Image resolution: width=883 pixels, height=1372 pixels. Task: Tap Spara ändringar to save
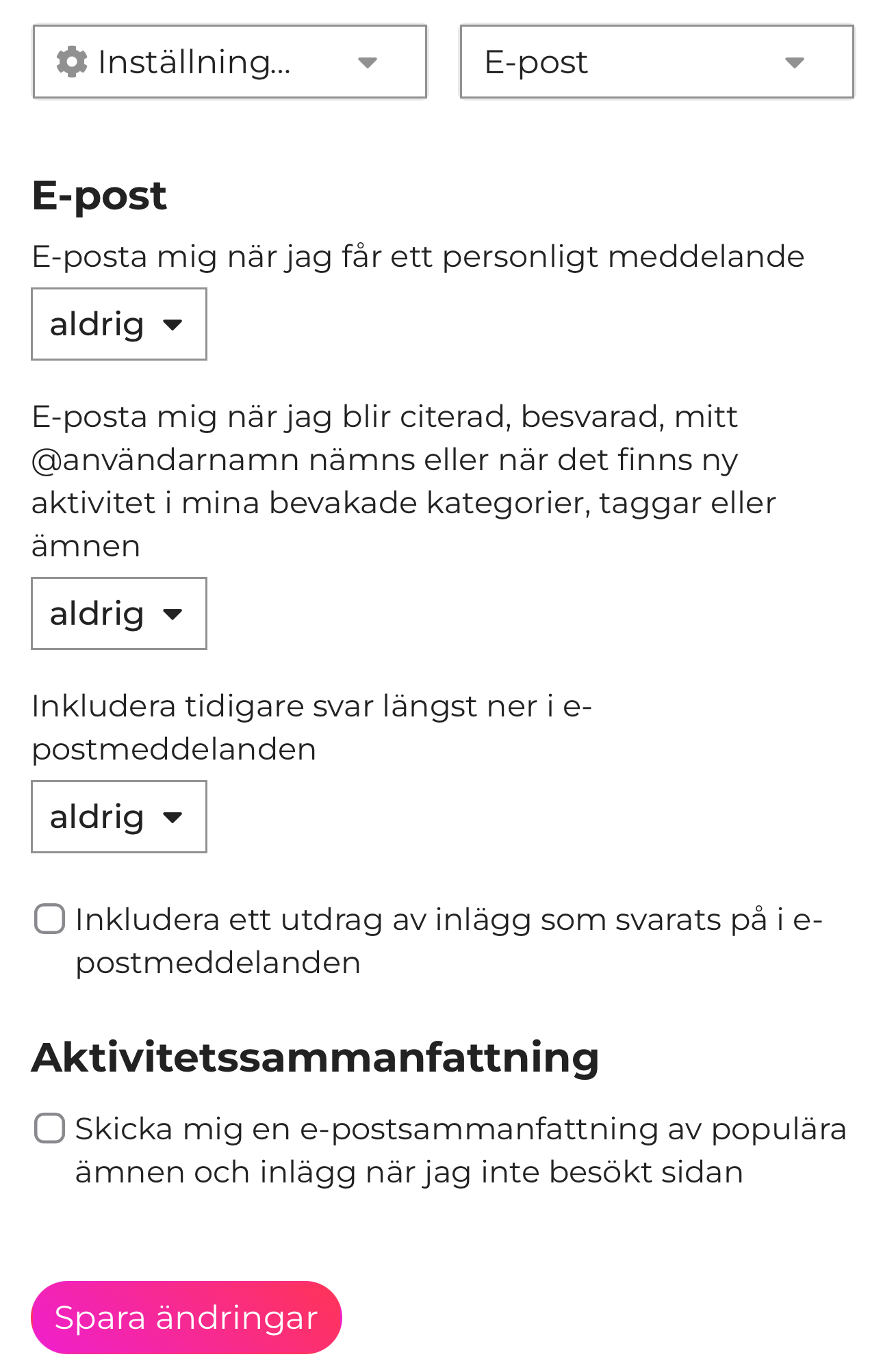186,1317
